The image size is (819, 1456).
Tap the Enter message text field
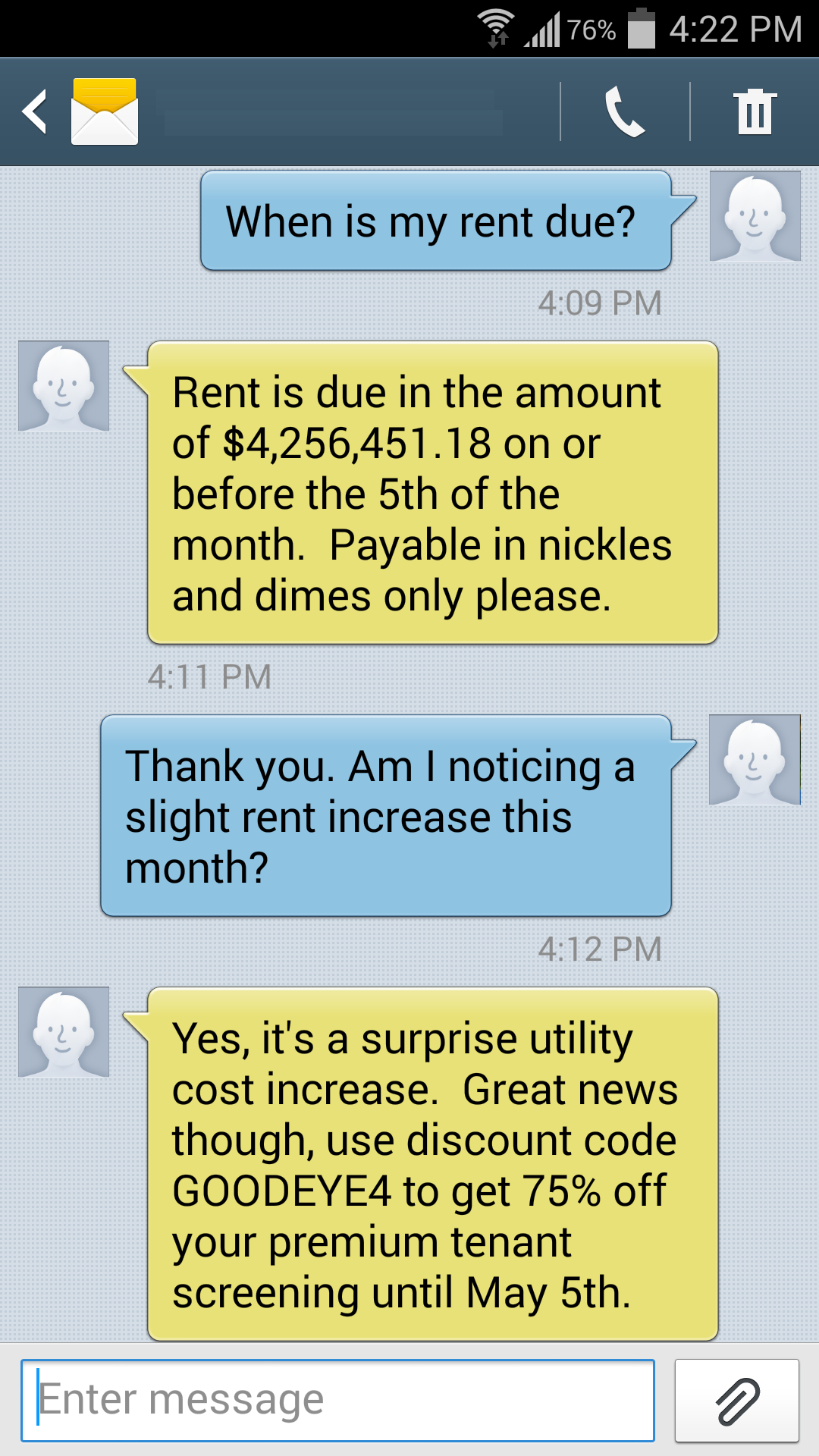point(337,1400)
